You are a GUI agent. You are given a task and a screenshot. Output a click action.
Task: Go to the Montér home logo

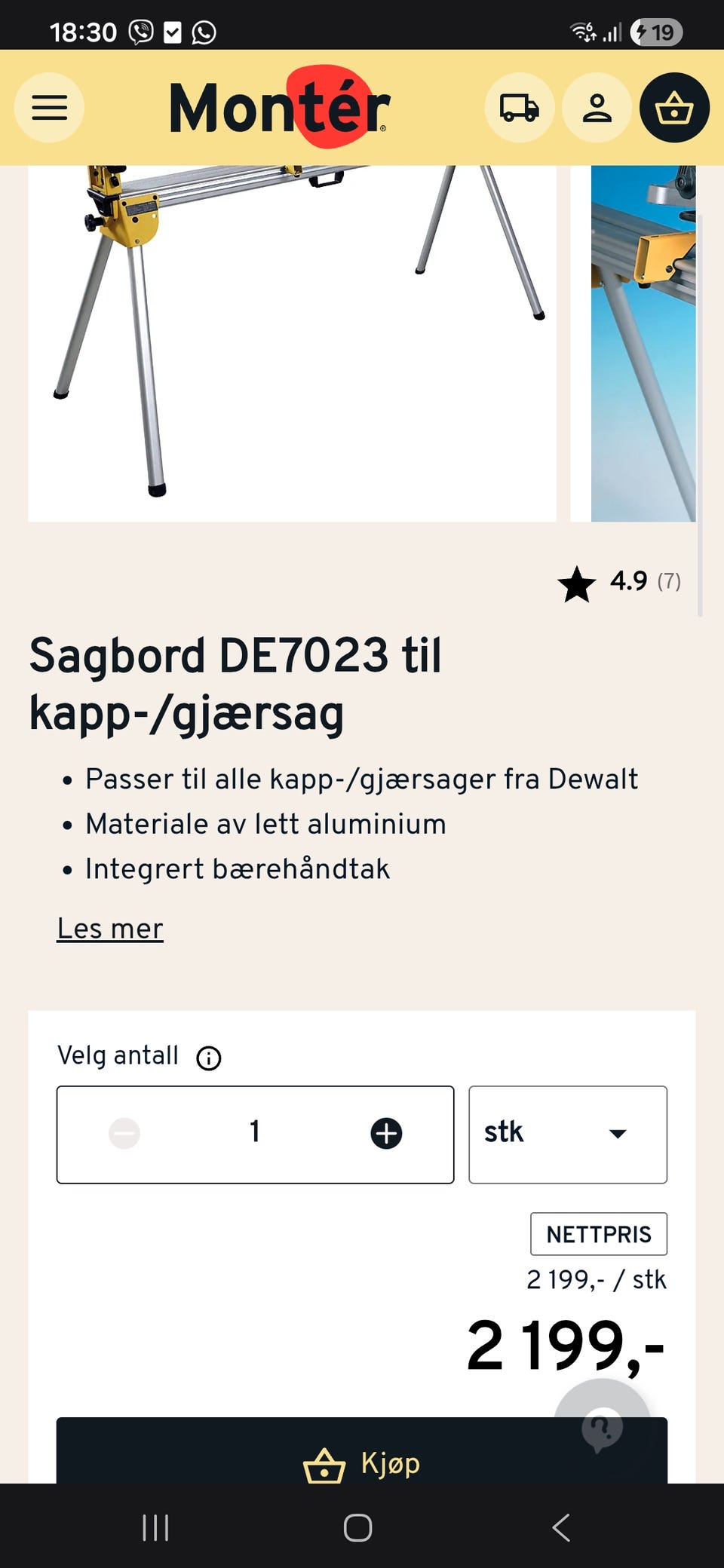pyautogui.click(x=279, y=108)
